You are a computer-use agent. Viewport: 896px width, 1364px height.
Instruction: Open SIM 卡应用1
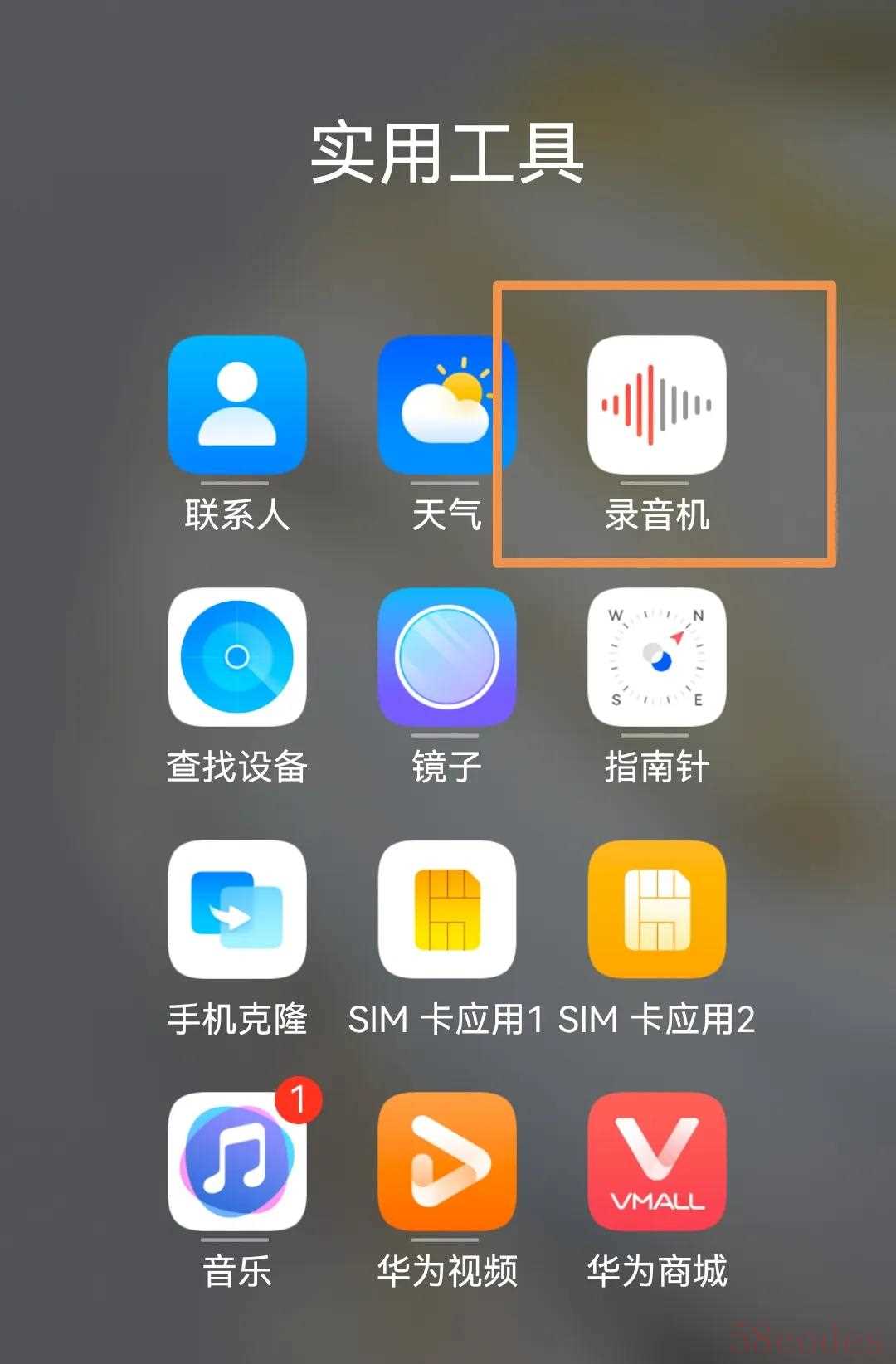[446, 909]
